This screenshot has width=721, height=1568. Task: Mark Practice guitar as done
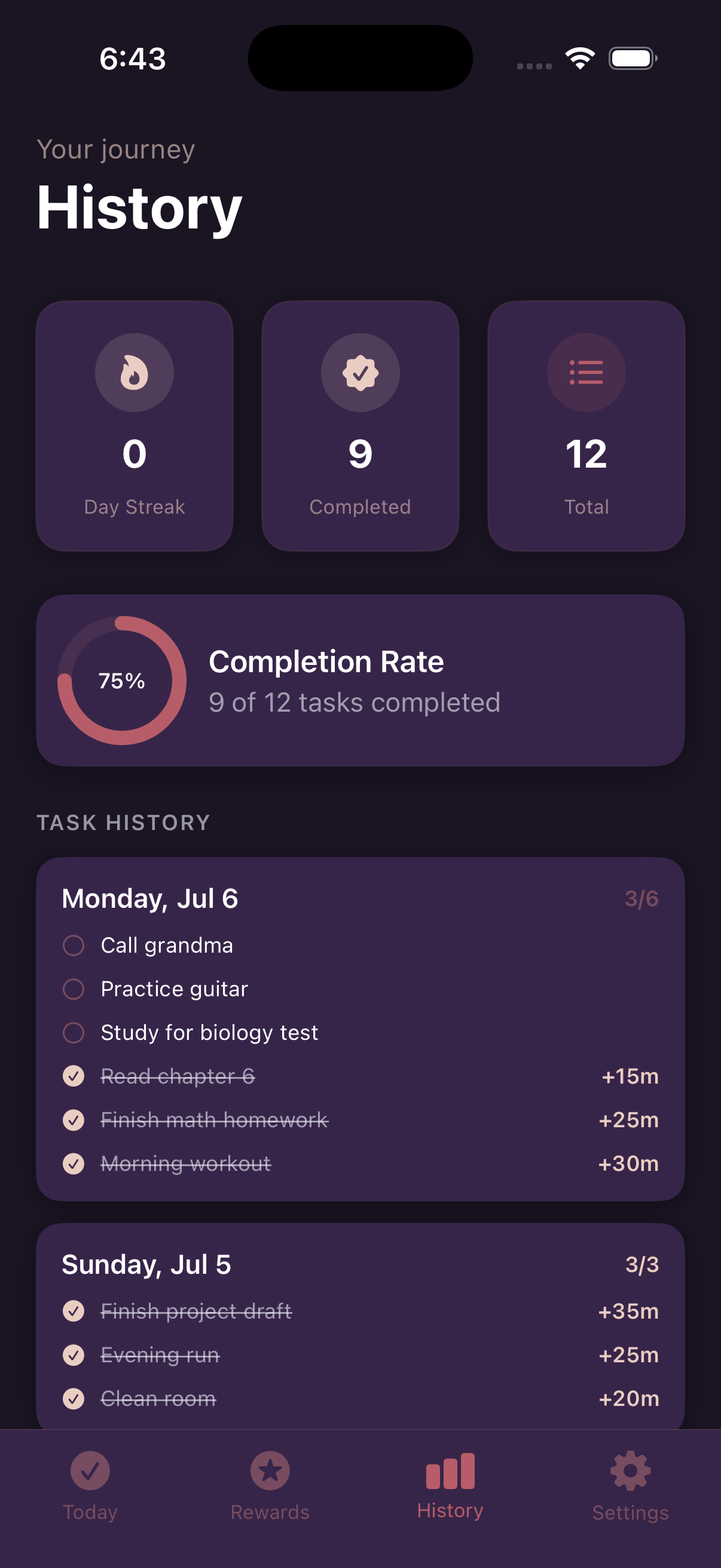pyautogui.click(x=74, y=989)
